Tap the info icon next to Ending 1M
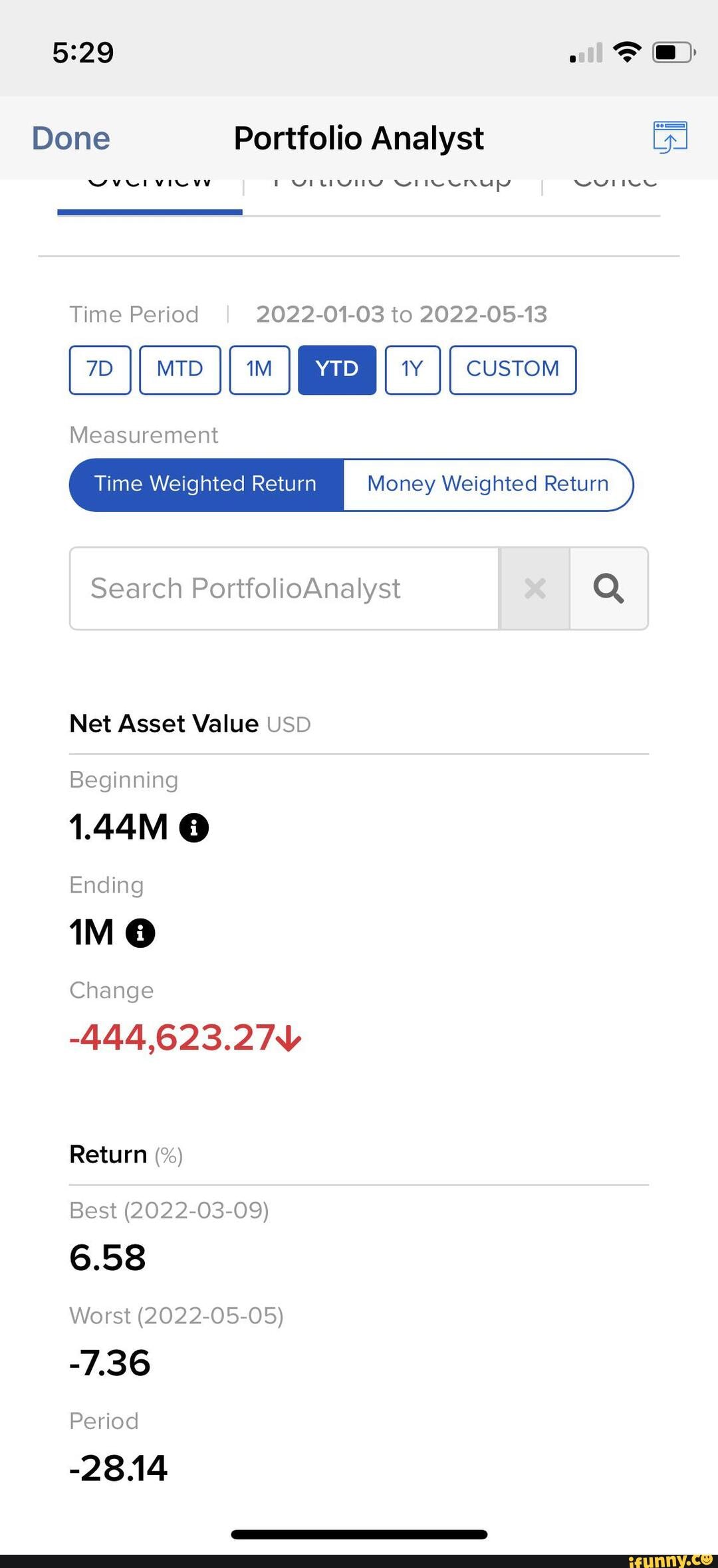The width and height of the screenshot is (718, 1568). click(142, 933)
